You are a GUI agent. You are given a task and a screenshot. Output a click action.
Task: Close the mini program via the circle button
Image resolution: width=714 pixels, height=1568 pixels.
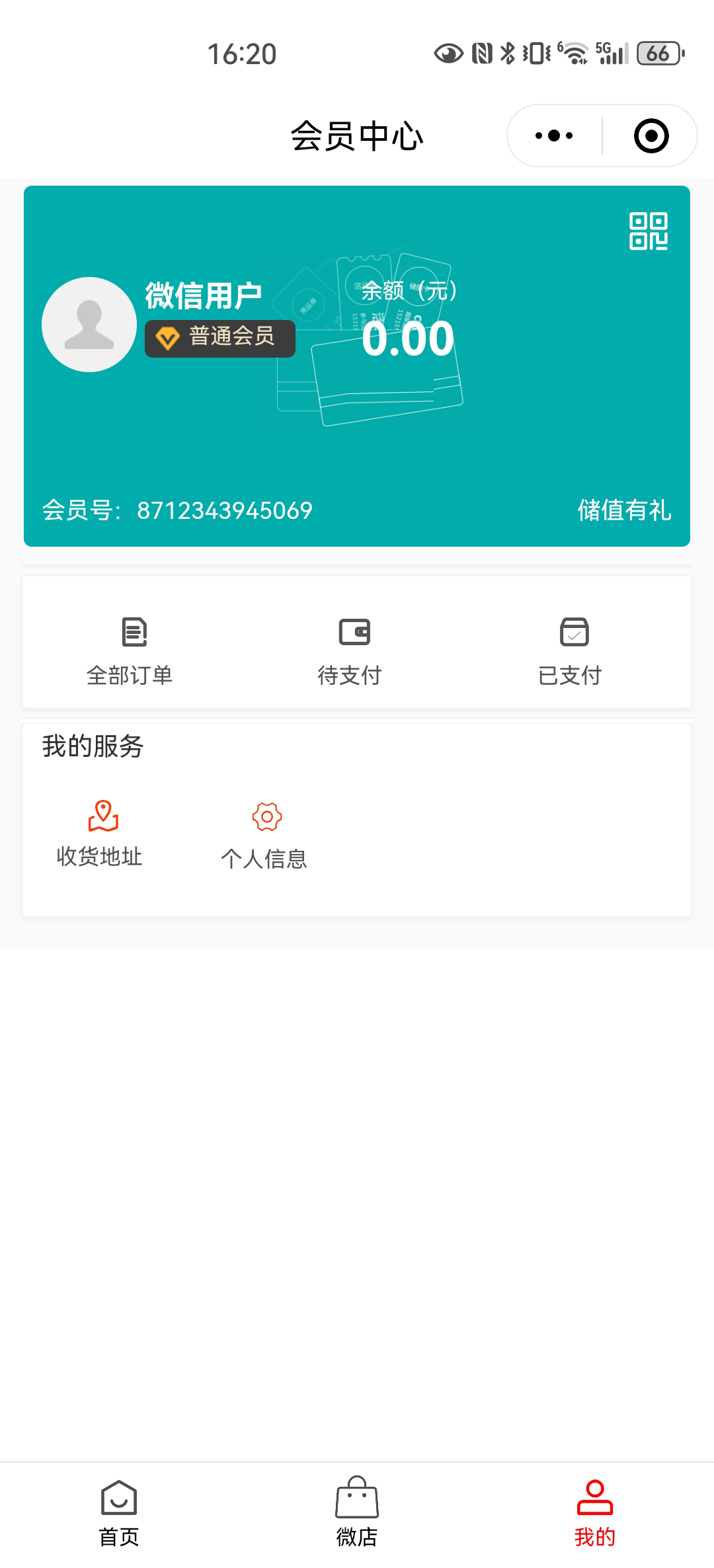(x=651, y=136)
